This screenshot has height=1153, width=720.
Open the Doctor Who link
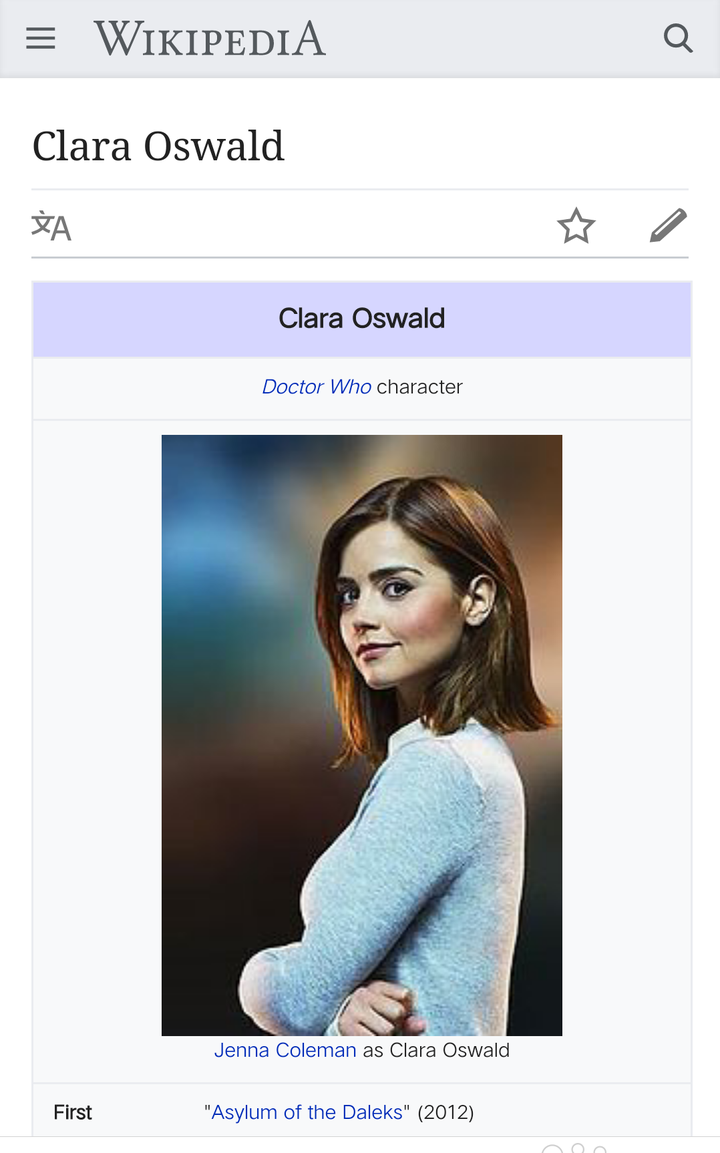tap(316, 387)
